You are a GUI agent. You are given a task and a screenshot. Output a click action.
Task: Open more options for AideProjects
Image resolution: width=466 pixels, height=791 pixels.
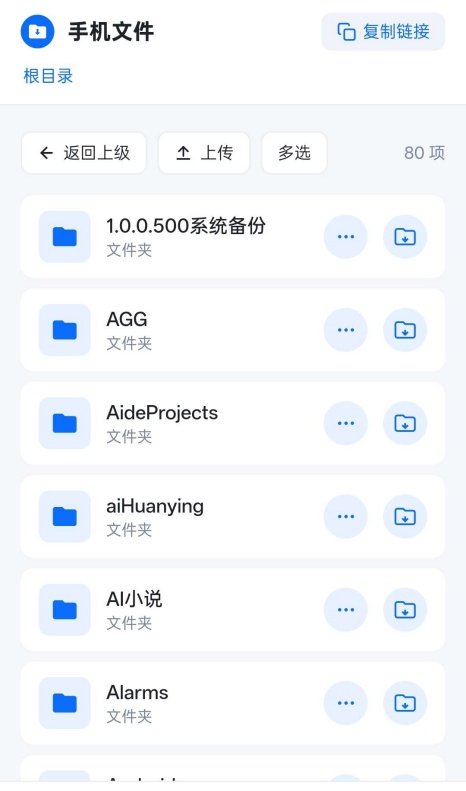pos(345,423)
